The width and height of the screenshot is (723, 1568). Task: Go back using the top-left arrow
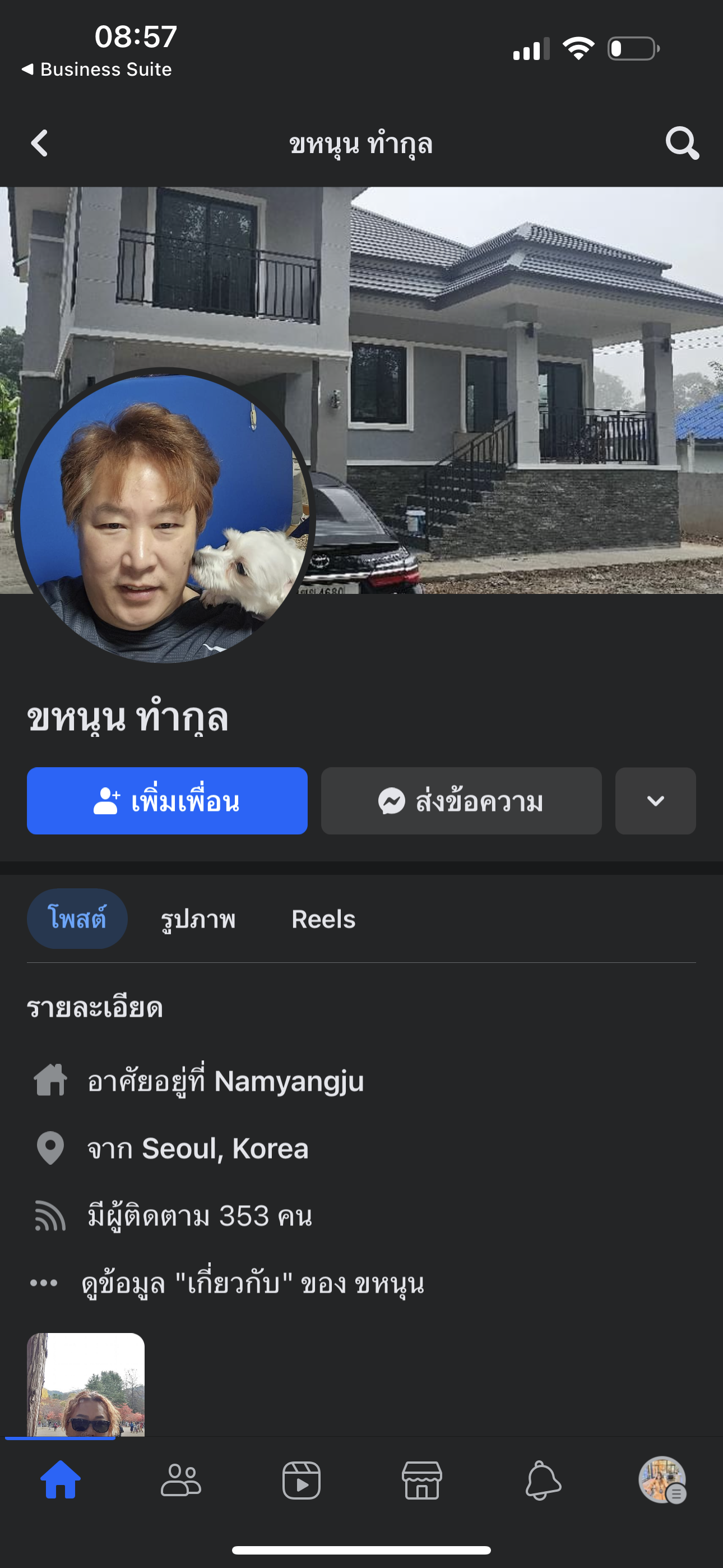(40, 144)
